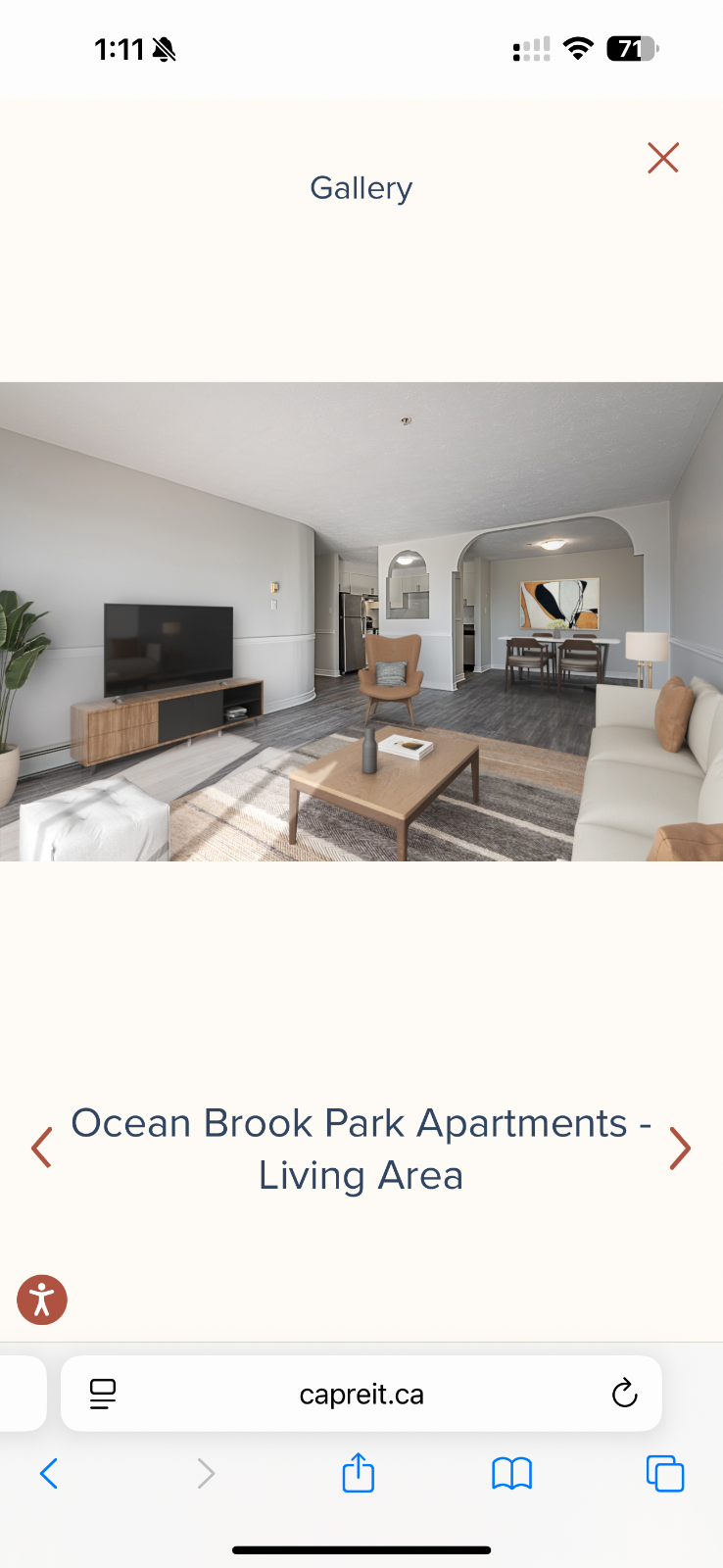The width and height of the screenshot is (723, 1568).
Task: Advance to the next gallery photo
Action: pos(680,1149)
